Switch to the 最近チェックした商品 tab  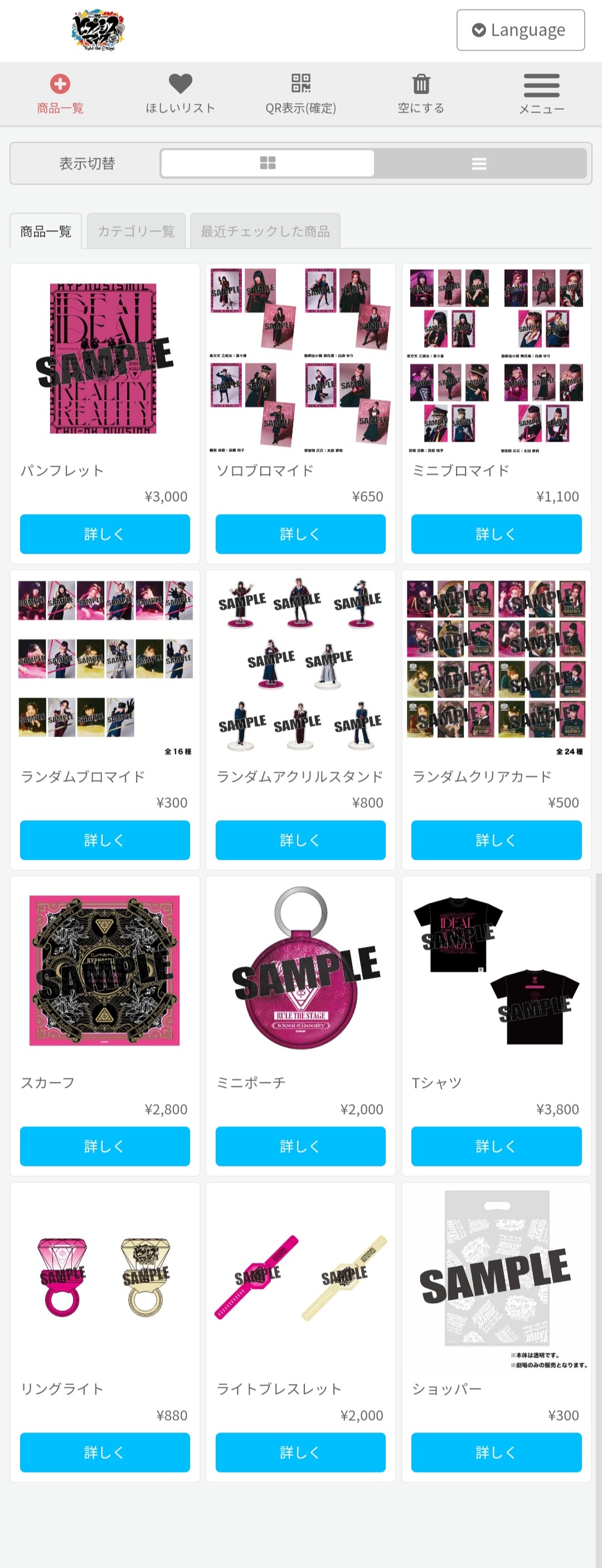point(265,231)
